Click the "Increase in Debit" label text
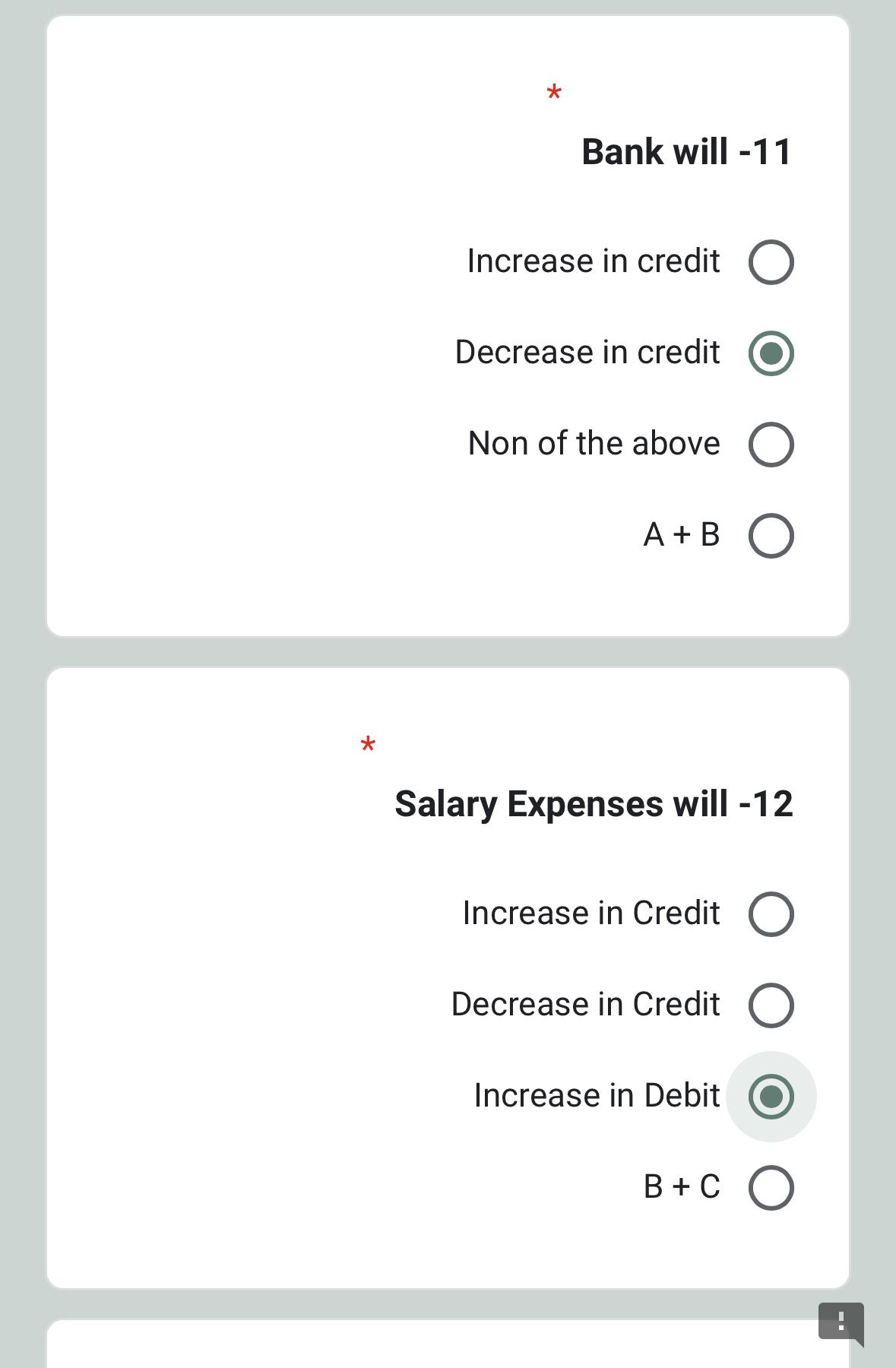Viewport: 896px width, 1368px height. click(x=596, y=1096)
